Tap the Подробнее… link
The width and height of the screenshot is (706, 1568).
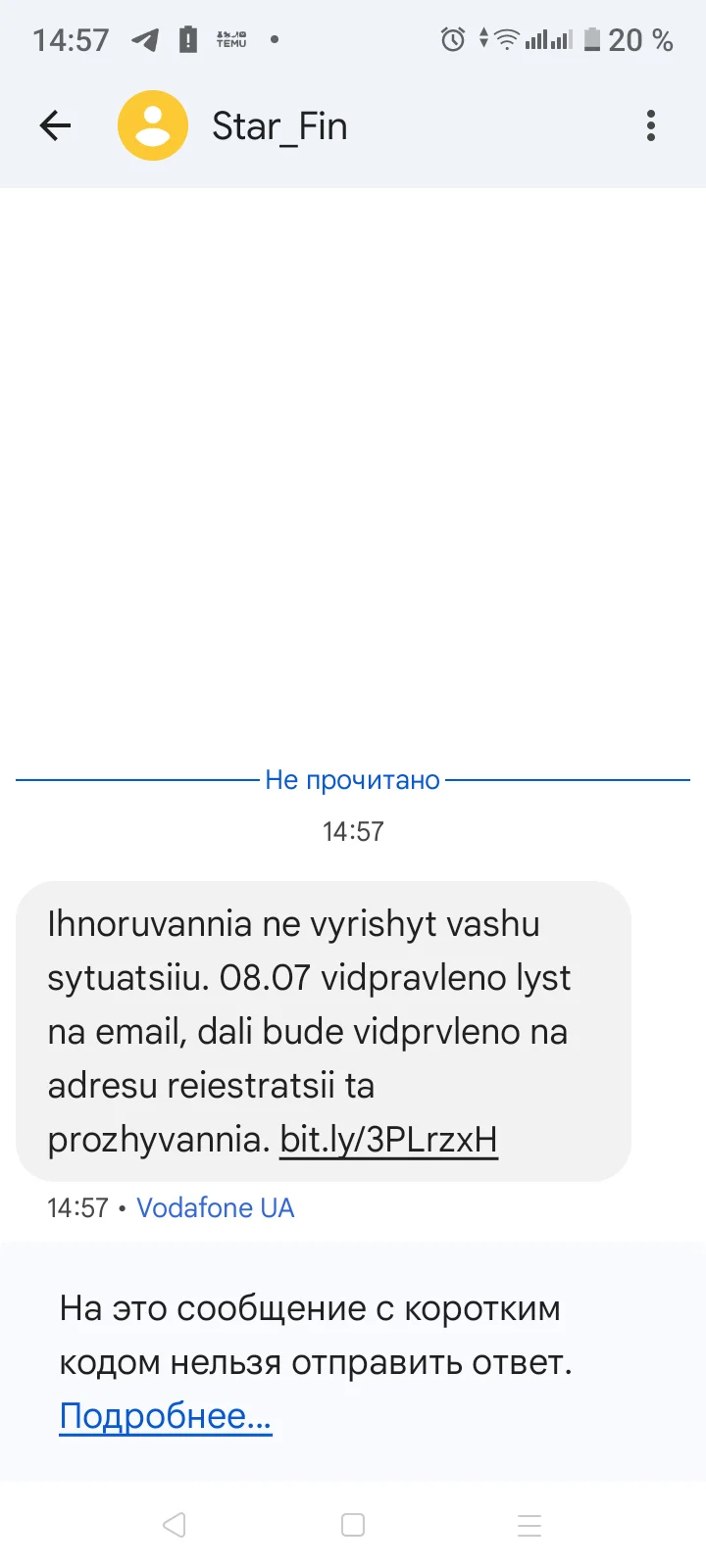pos(165,1416)
